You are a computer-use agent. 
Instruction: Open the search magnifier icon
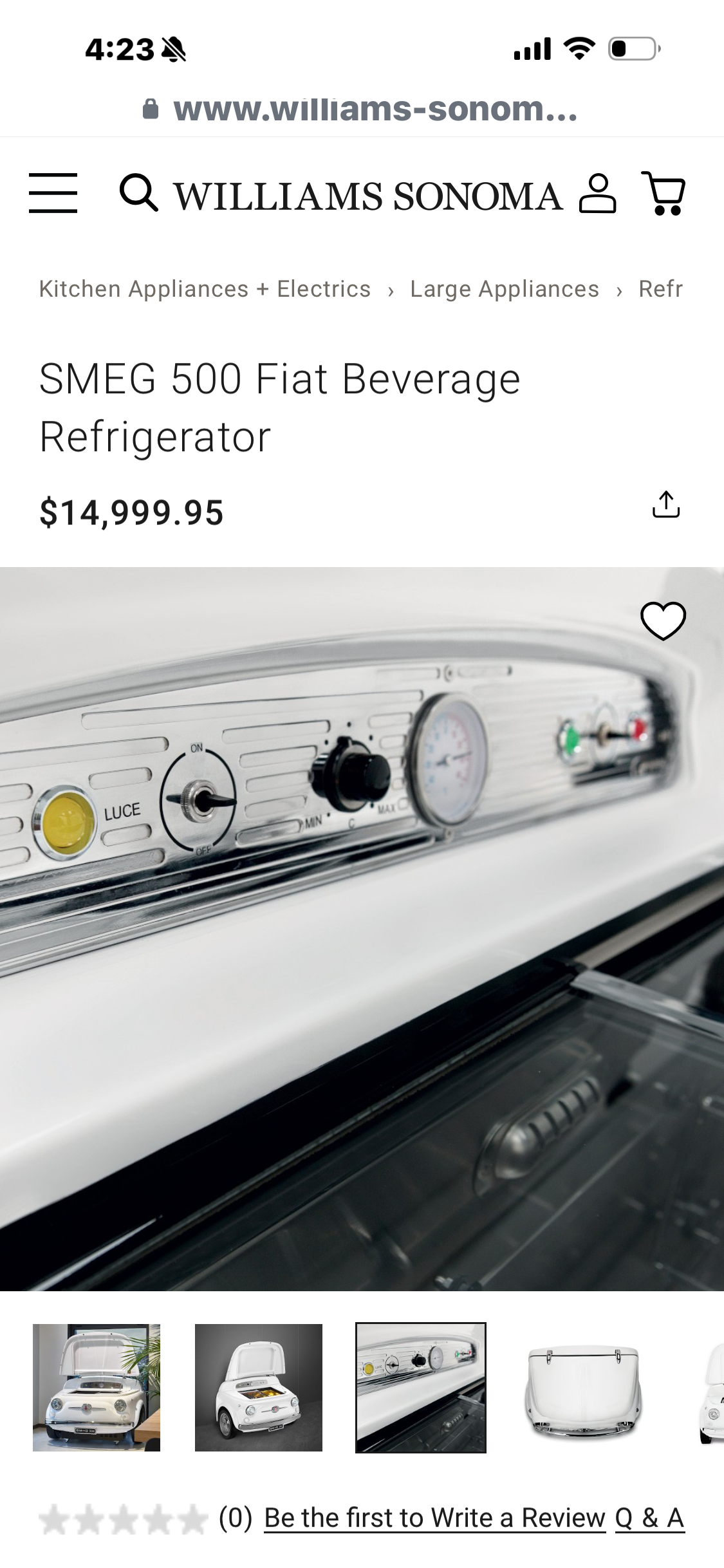[x=138, y=192]
